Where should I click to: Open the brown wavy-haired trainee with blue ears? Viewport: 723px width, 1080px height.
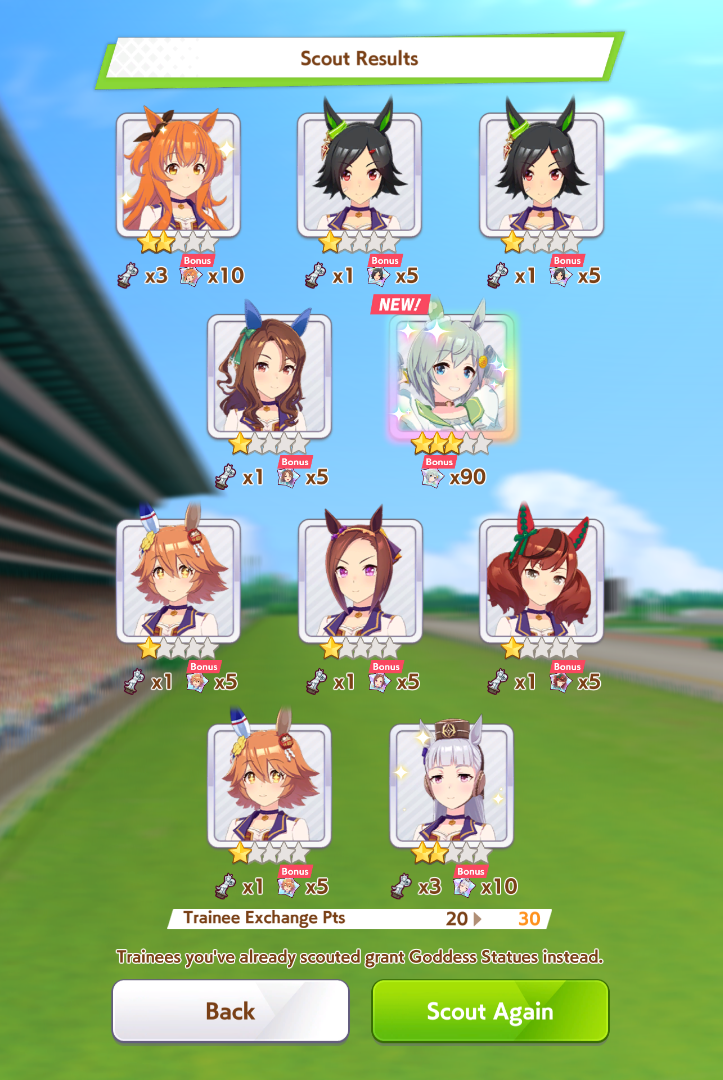click(269, 376)
